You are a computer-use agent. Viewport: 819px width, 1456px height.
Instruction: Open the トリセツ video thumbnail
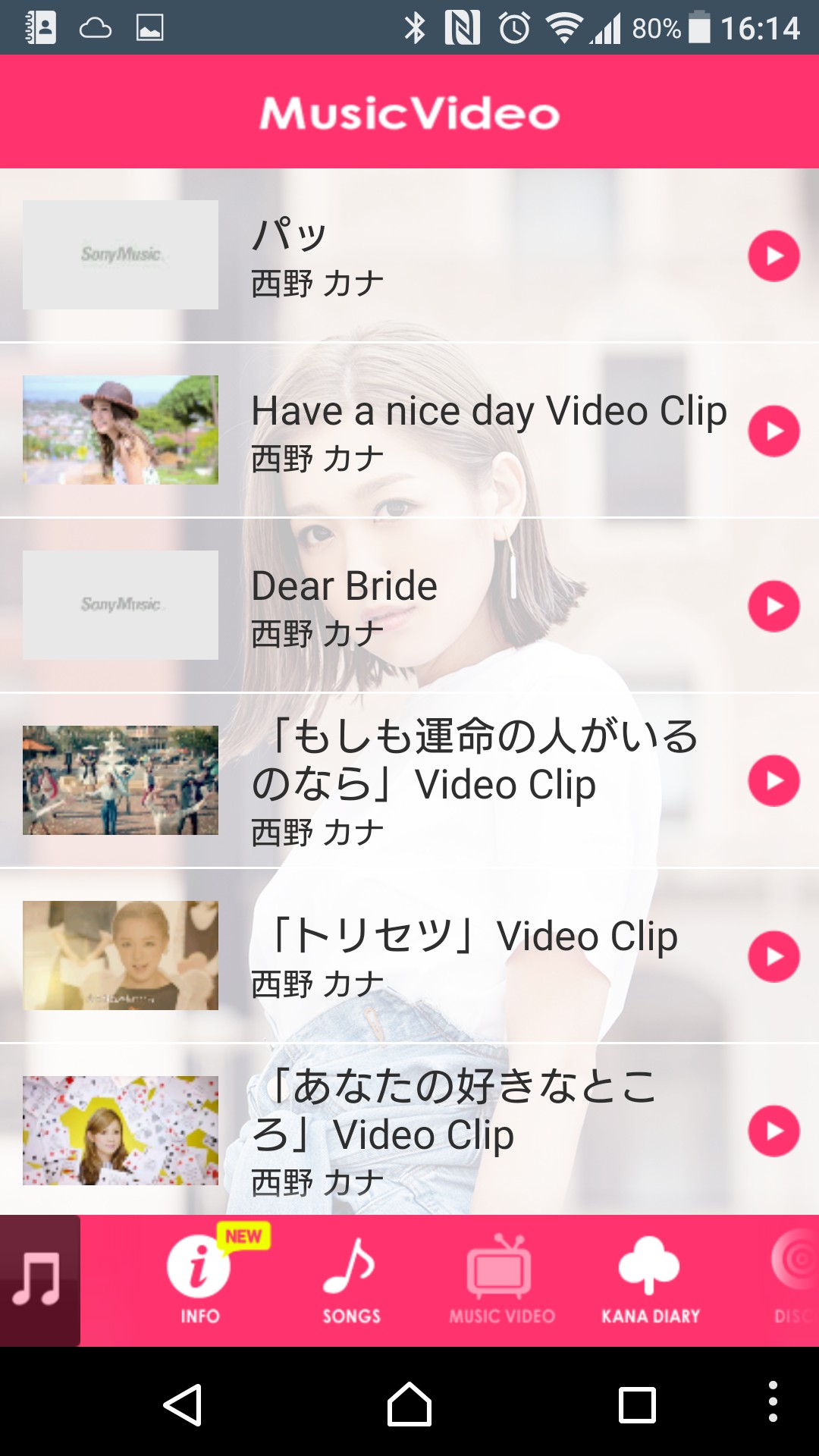click(121, 955)
